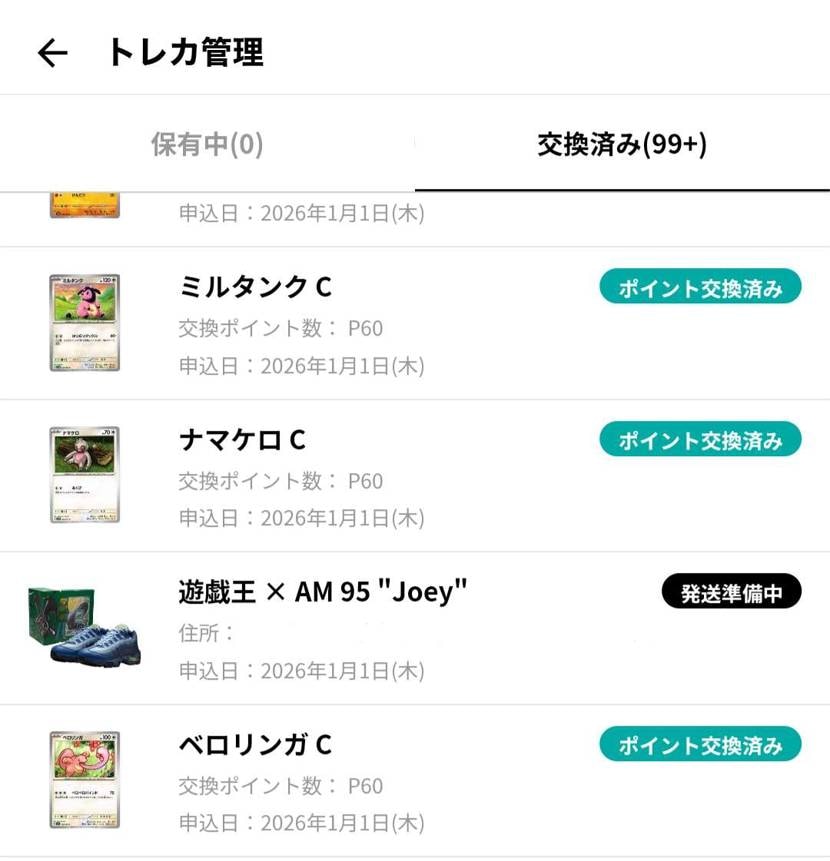Click the 申込日 date text for ベロリンガ
830x861 pixels.
point(300,822)
